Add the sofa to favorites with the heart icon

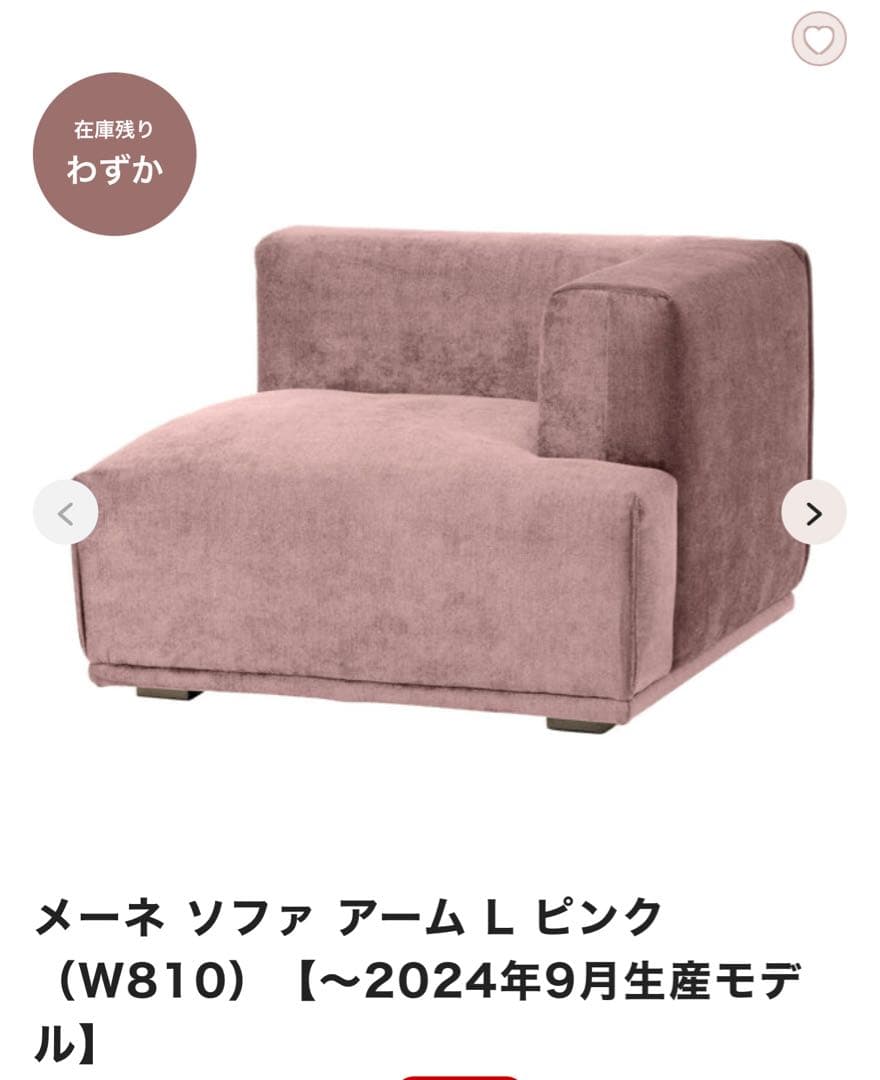(818, 40)
